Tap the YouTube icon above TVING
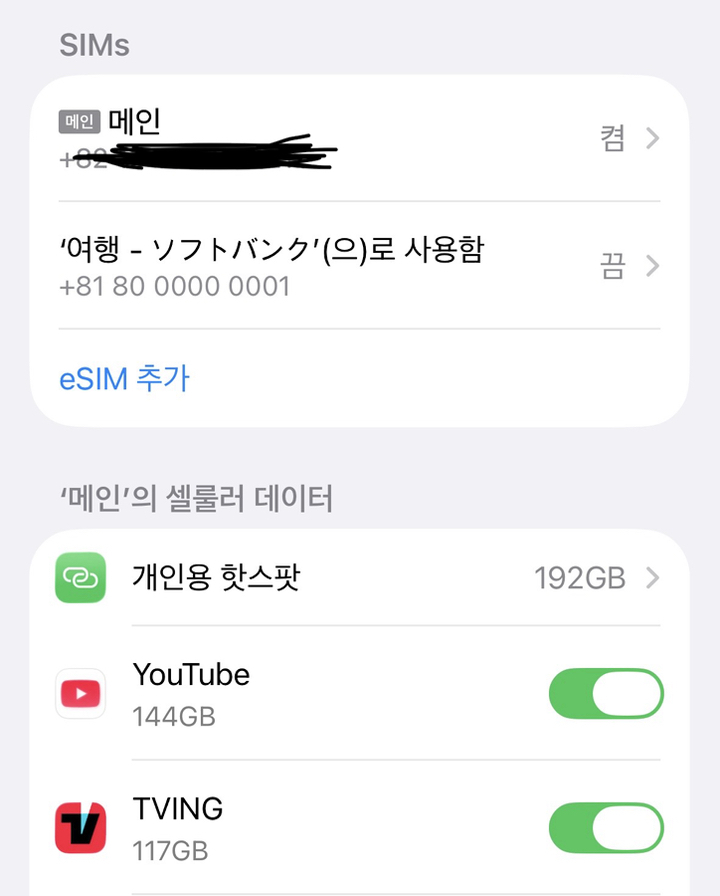This screenshot has height=896, width=720. coord(80,693)
